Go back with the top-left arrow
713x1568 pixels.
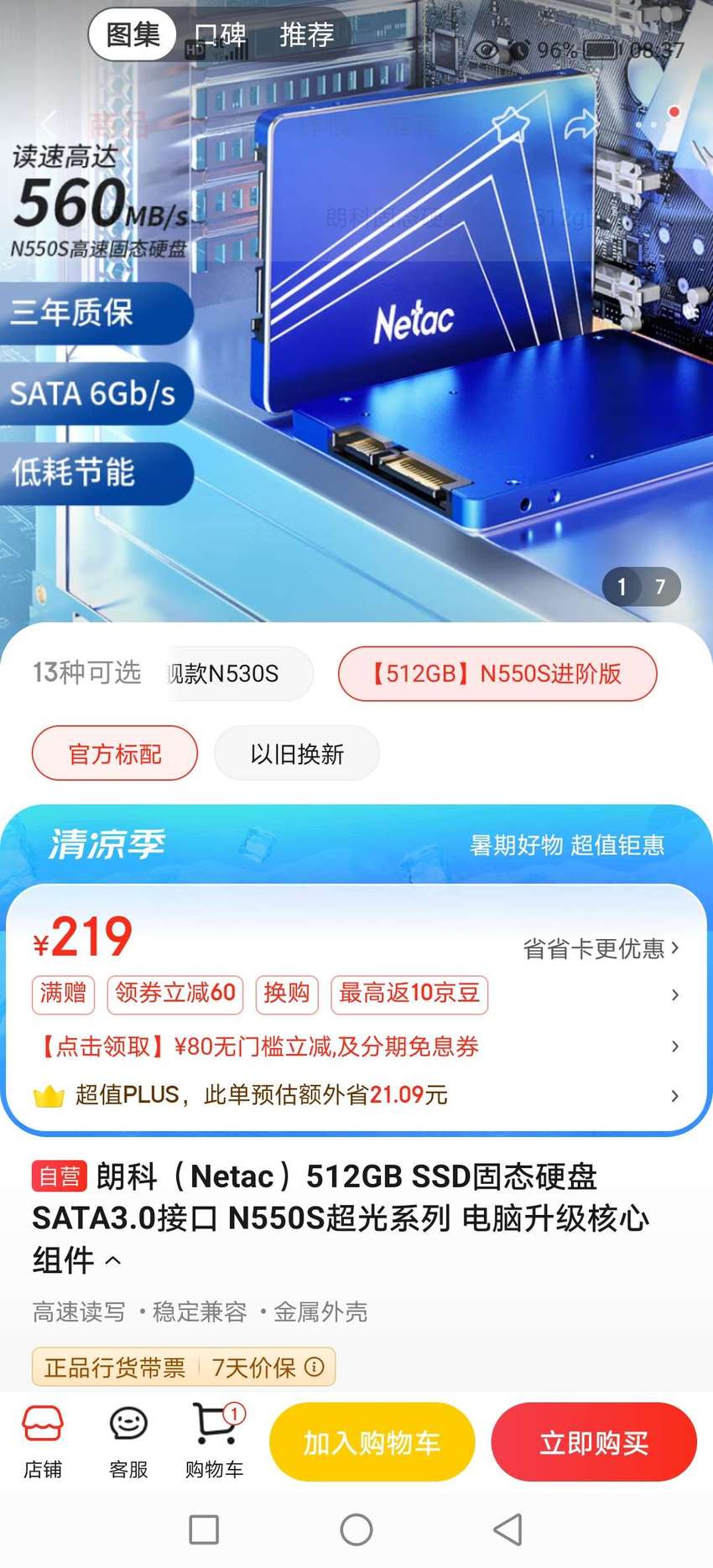coord(49,124)
